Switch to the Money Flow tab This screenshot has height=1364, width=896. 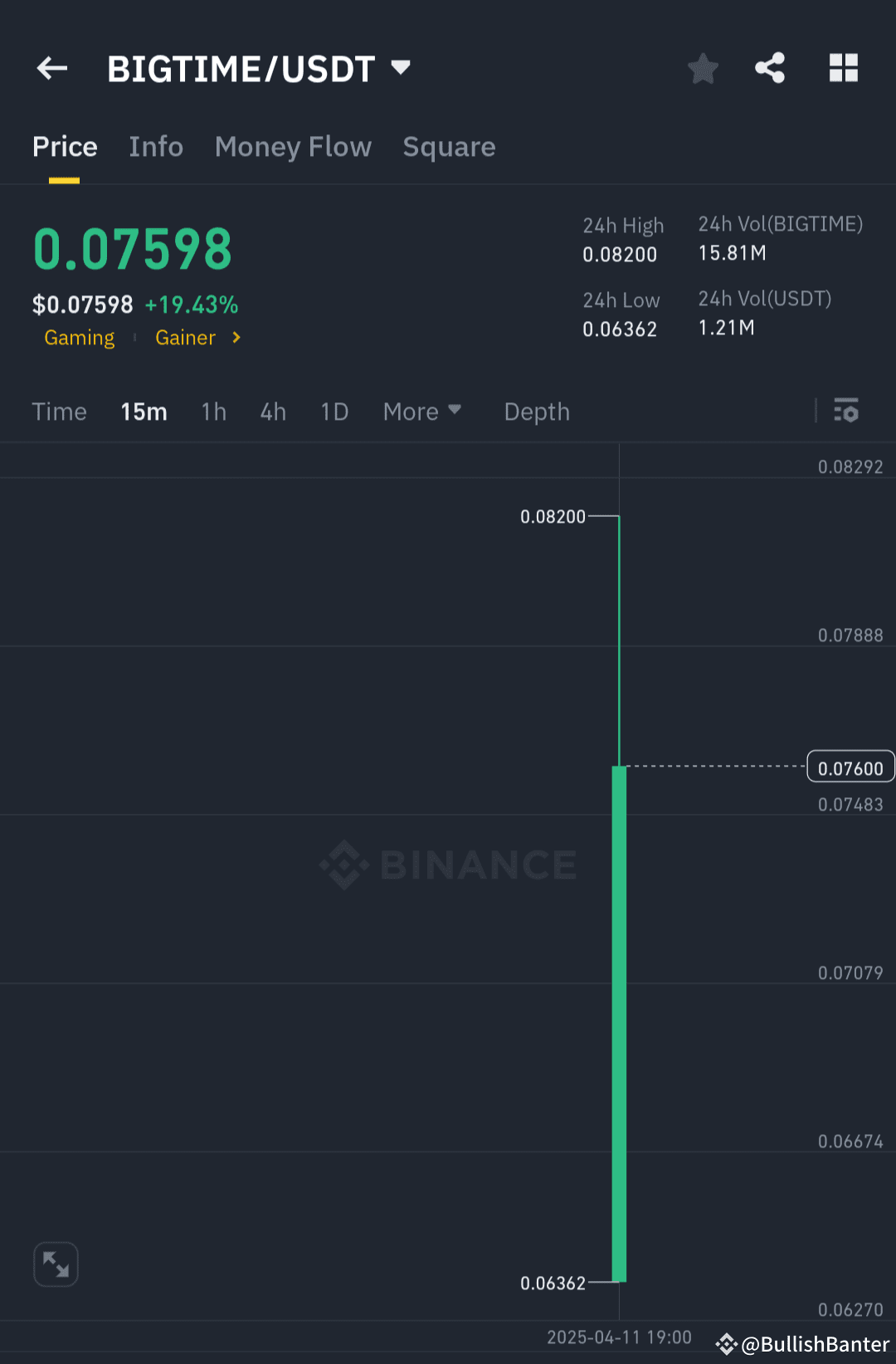(x=293, y=147)
